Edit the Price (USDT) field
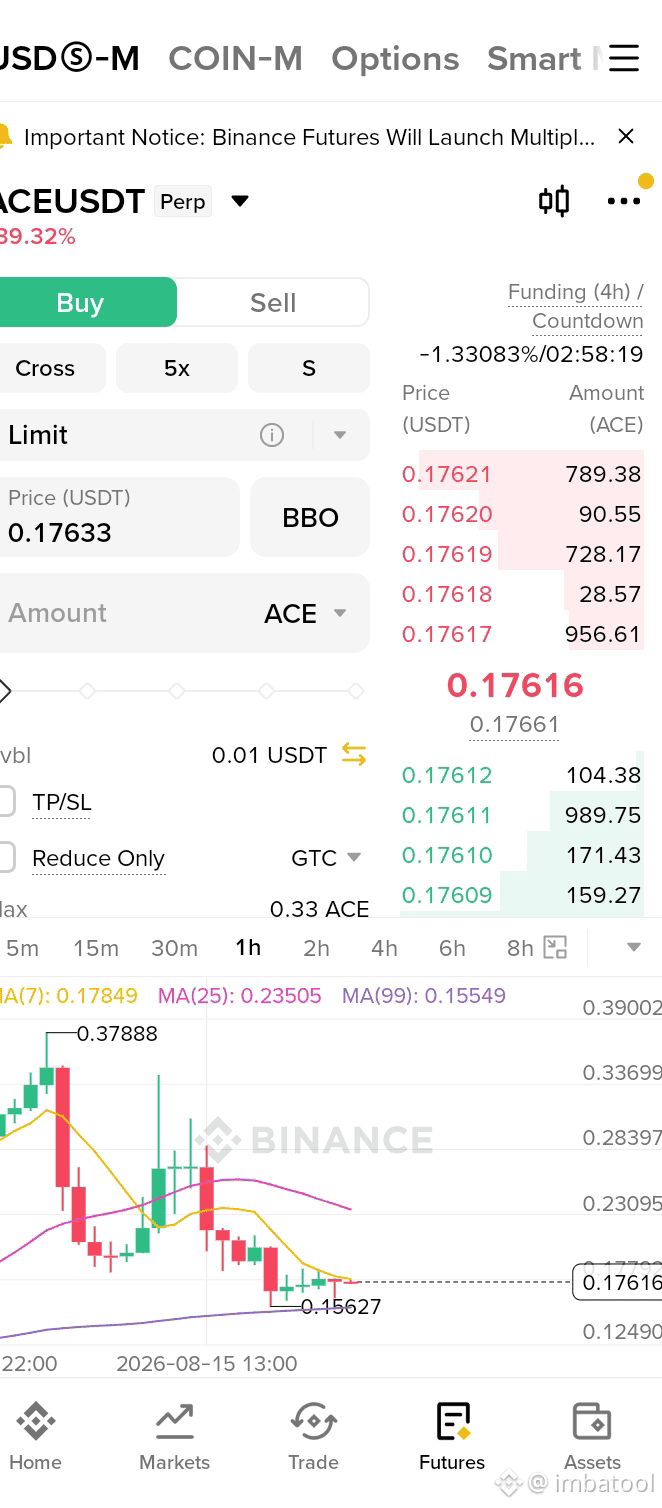Viewport: 662px width, 1508px height. [x=118, y=517]
